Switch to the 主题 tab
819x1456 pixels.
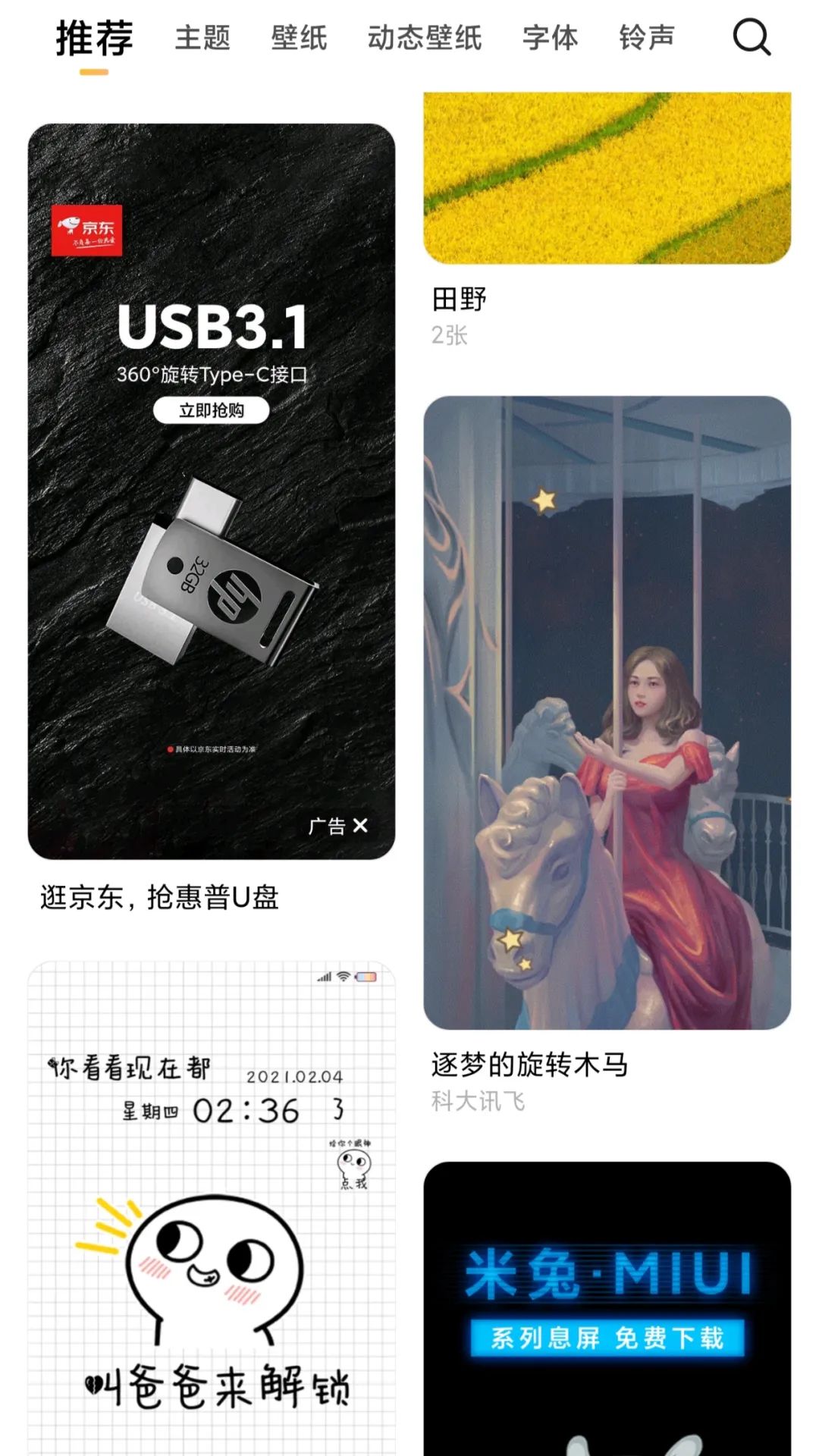(x=202, y=37)
